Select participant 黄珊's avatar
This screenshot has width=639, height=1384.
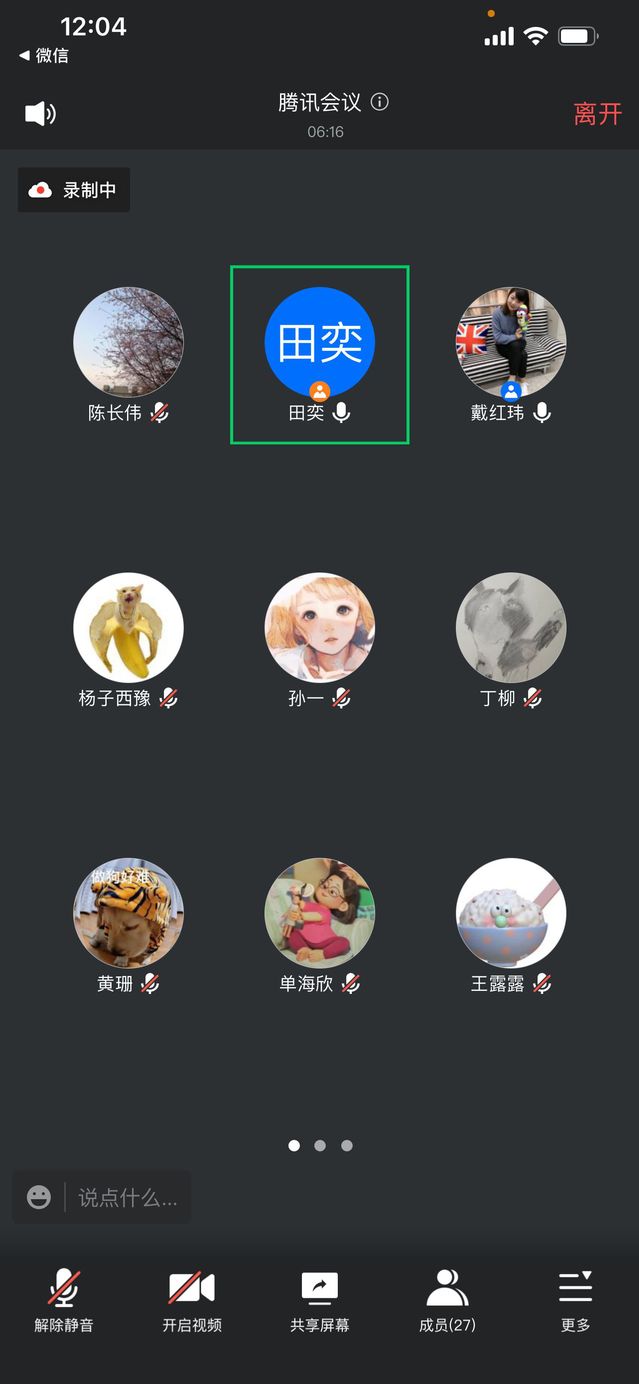(128, 913)
